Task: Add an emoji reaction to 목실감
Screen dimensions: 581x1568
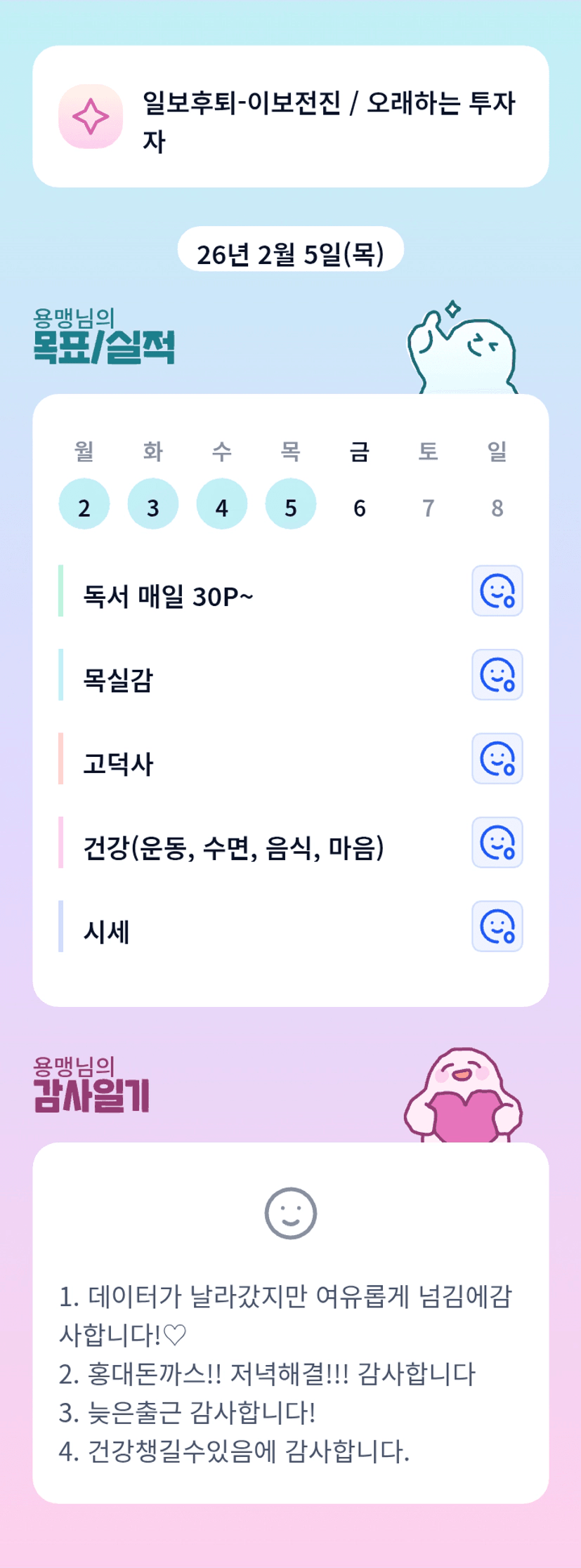Action: [x=497, y=675]
